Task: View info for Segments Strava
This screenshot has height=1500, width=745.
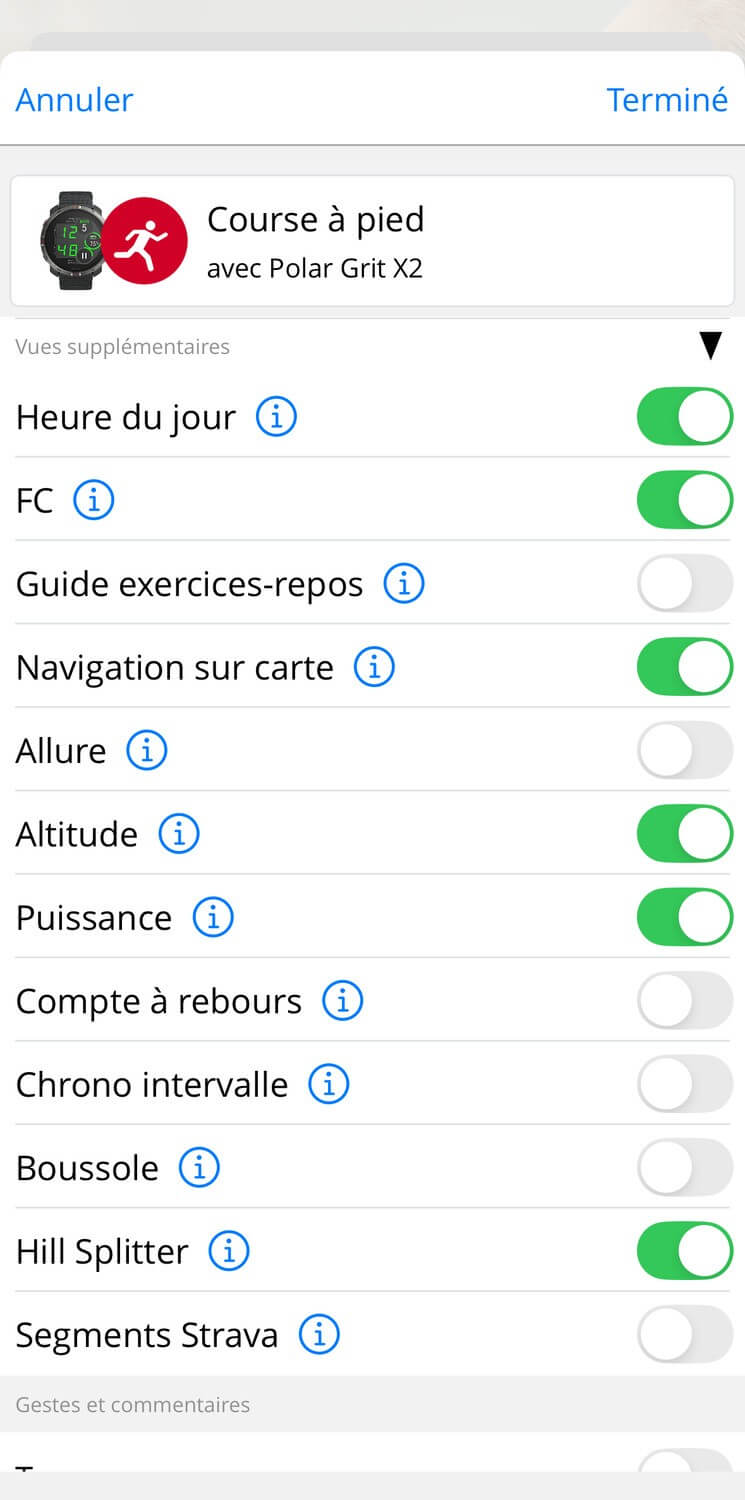Action: 319,1334
